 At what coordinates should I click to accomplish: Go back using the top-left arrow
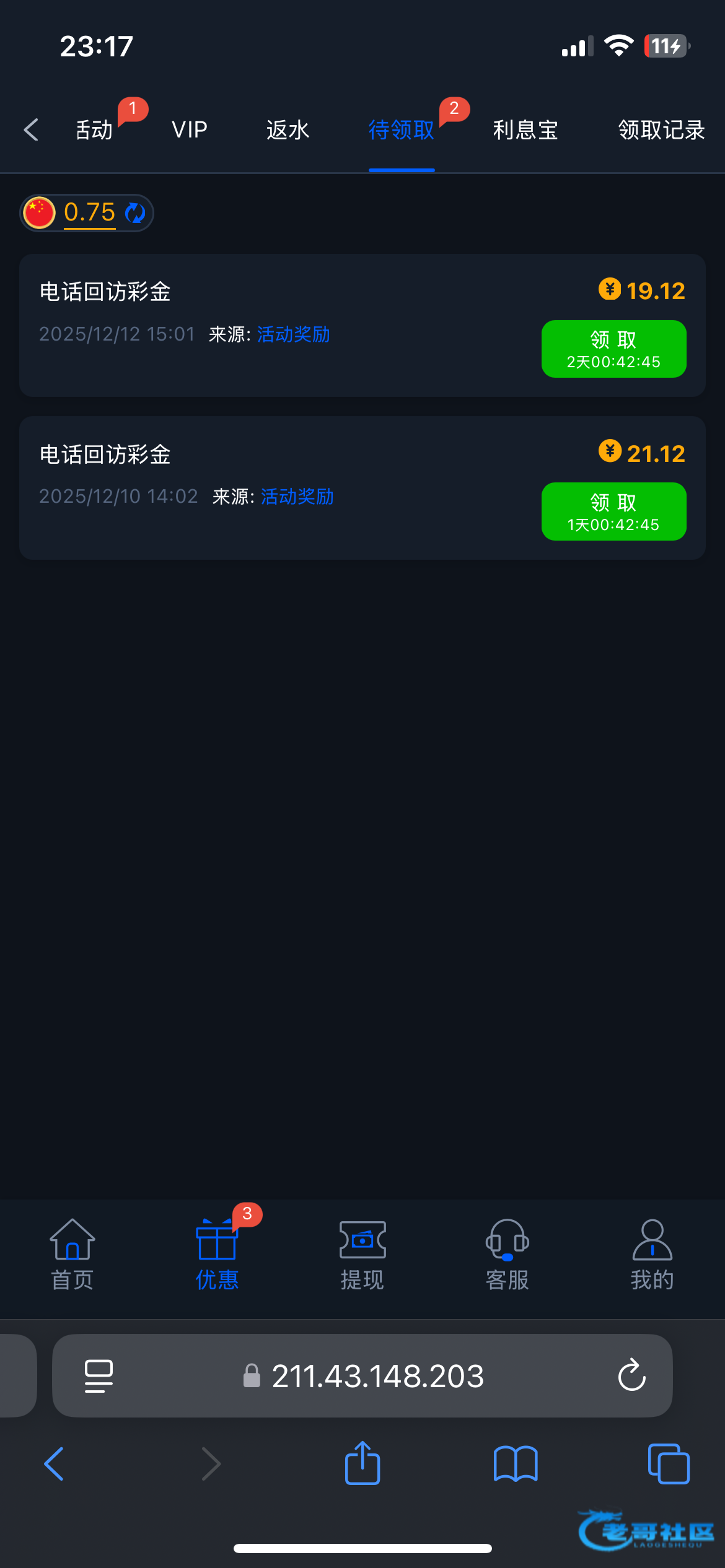31,130
